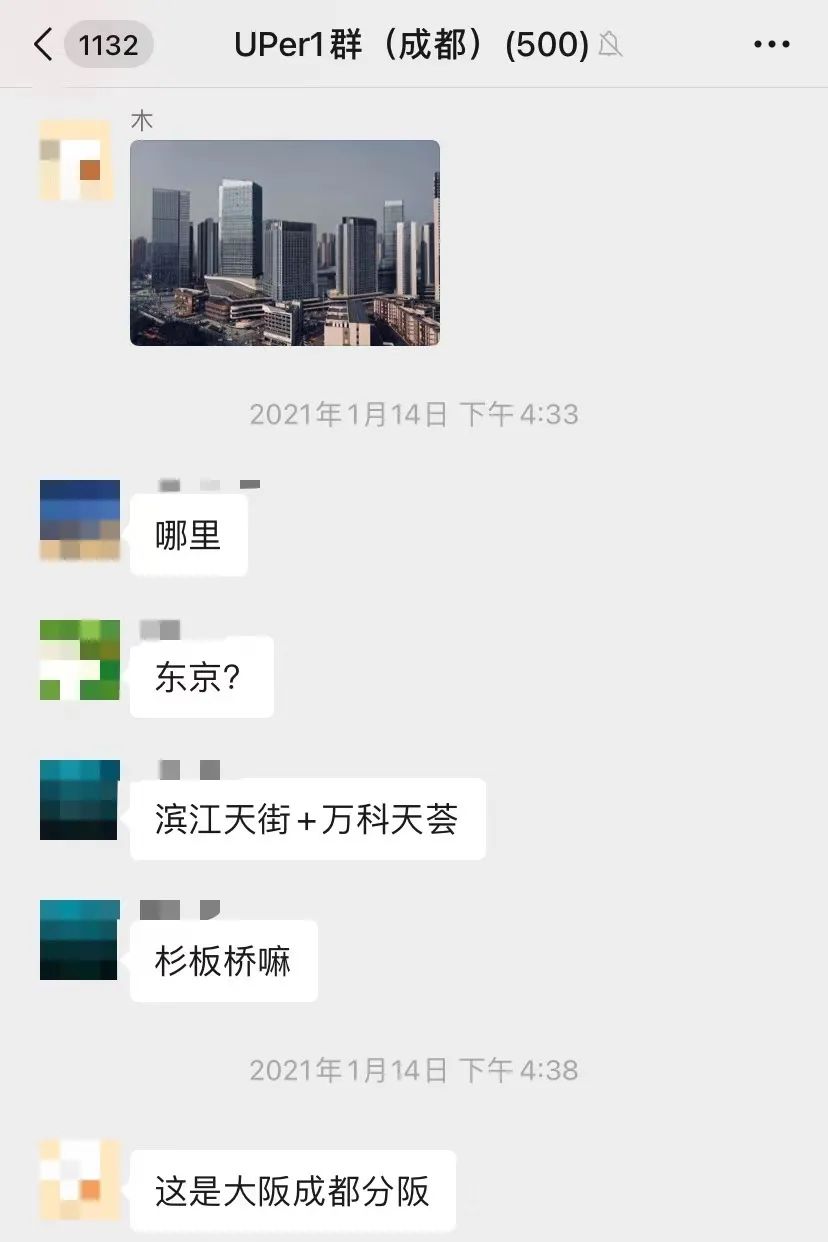Select the 下午4:38 timestamp label
Image resolution: width=828 pixels, height=1242 pixels.
pos(413,1069)
